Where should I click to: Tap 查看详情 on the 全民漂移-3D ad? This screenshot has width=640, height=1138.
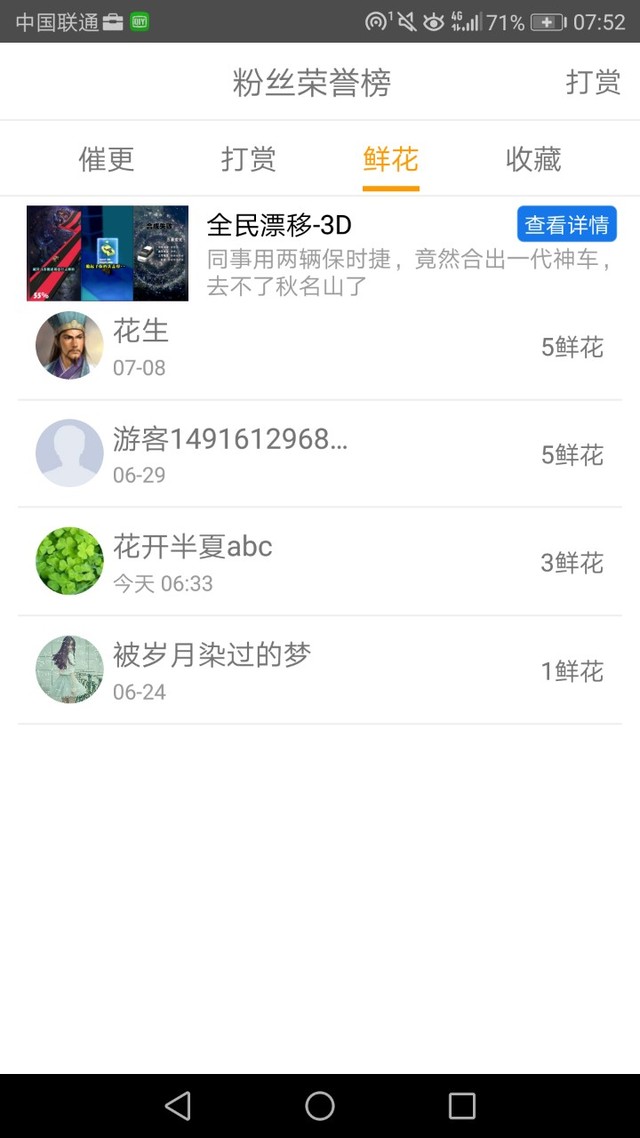click(566, 225)
